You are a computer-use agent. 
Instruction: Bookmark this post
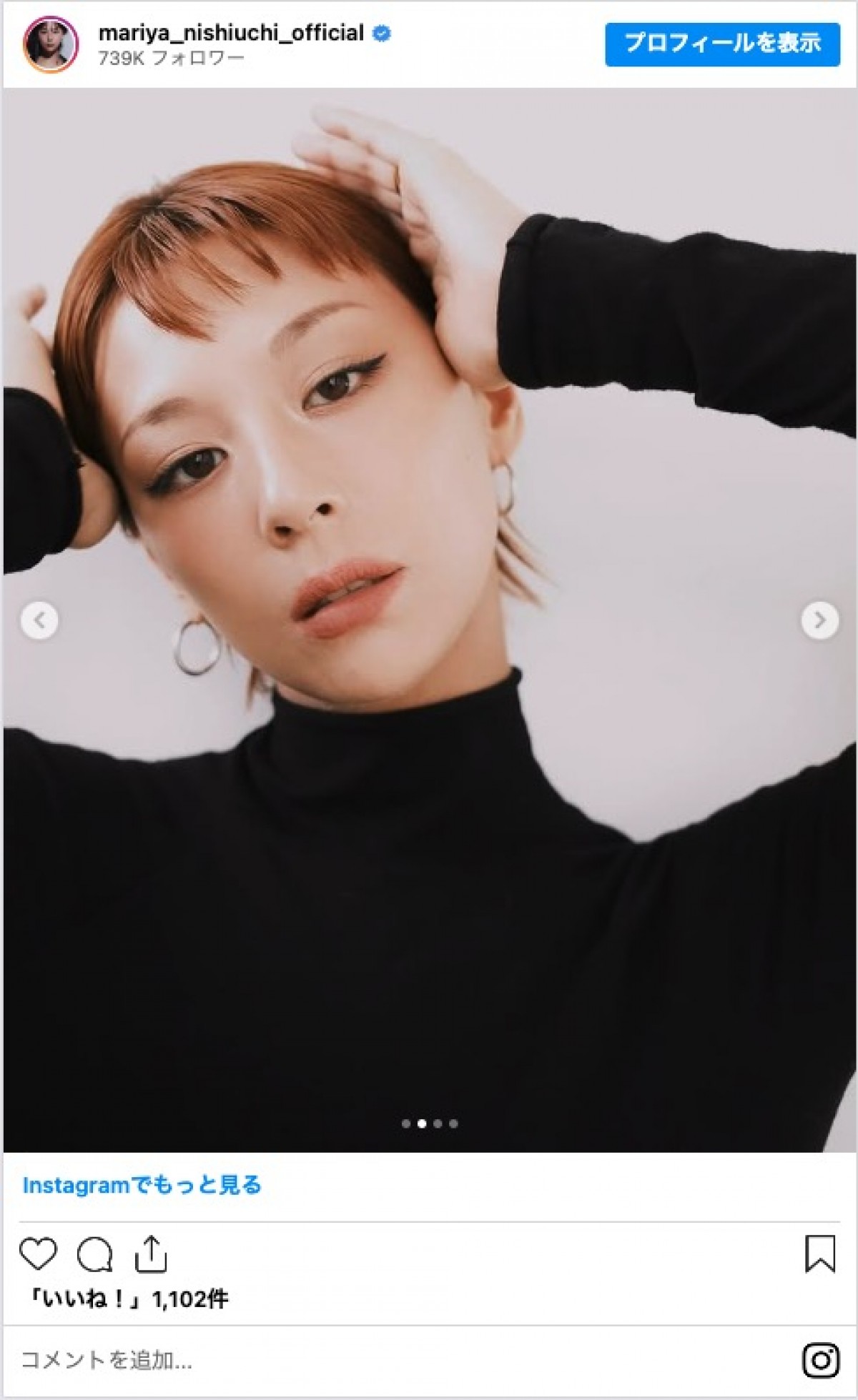point(819,1254)
